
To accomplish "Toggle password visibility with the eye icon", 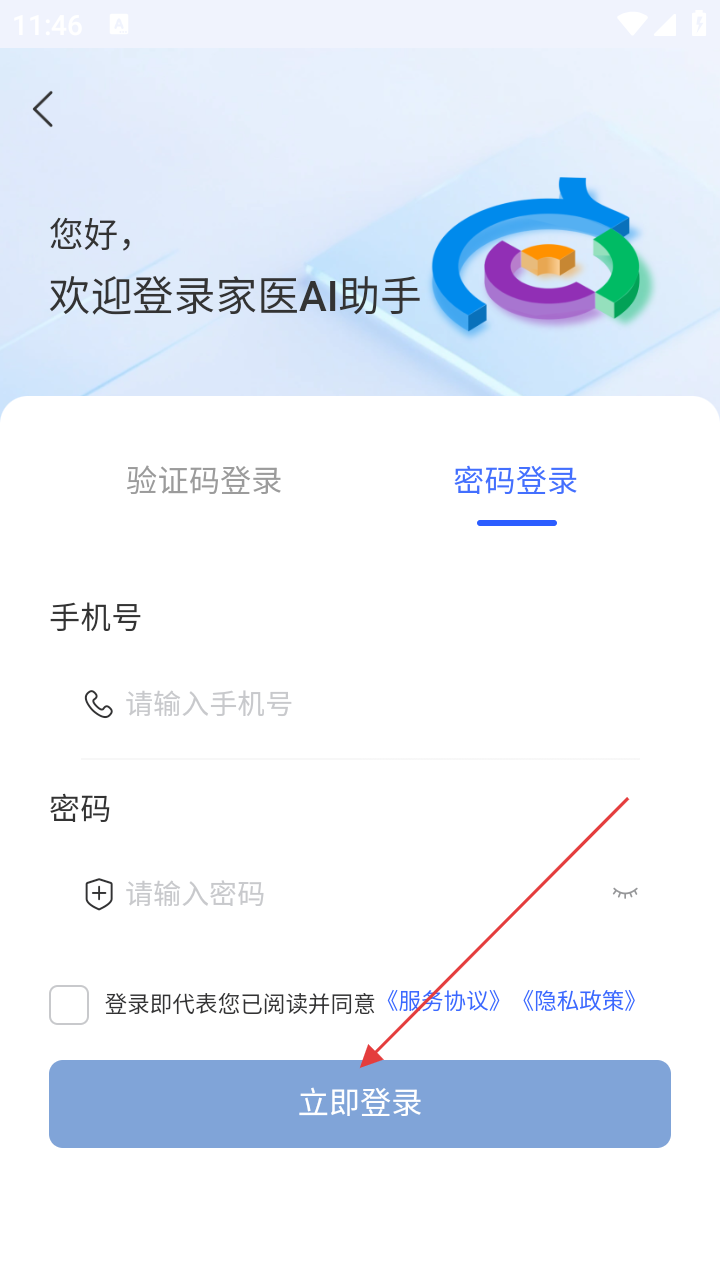I will [625, 892].
